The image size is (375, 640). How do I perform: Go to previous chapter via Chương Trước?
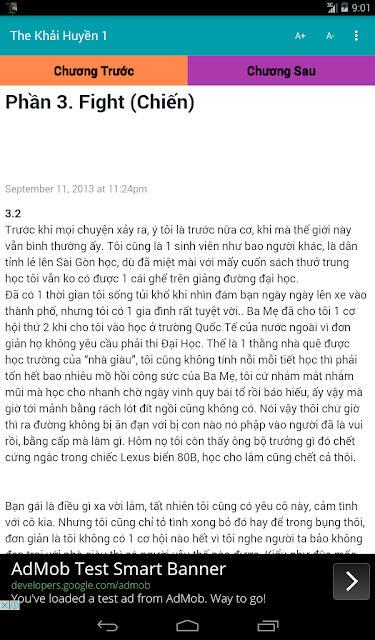[x=94, y=71]
